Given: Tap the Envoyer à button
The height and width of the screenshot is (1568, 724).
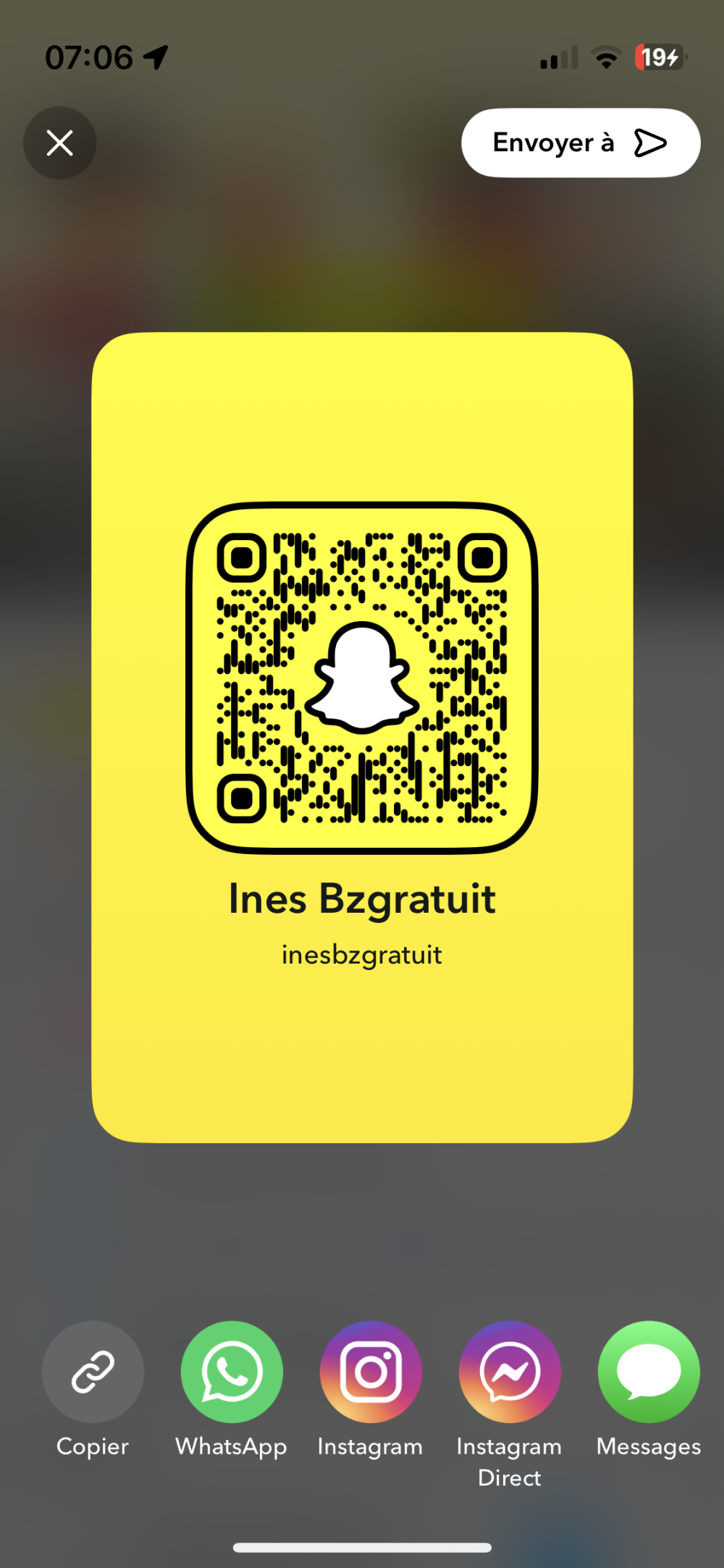Looking at the screenshot, I should 580,143.
